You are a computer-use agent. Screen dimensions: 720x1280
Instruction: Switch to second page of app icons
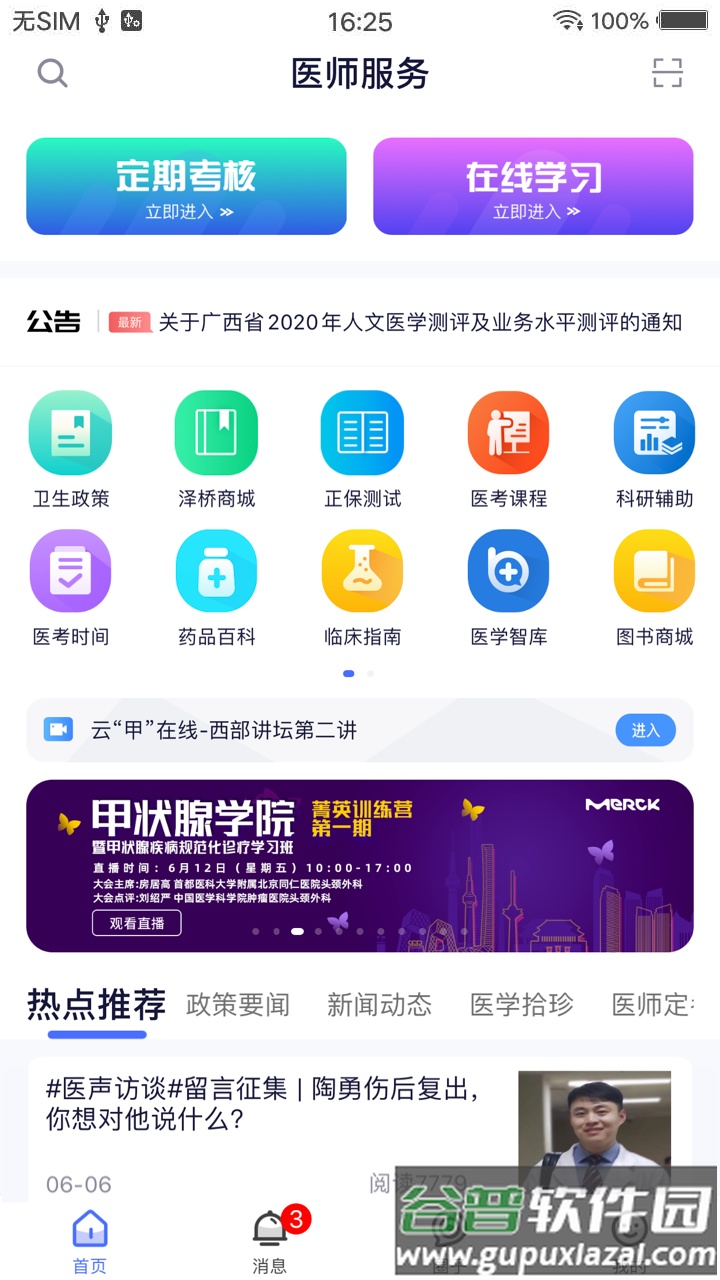pyautogui.click(x=370, y=673)
